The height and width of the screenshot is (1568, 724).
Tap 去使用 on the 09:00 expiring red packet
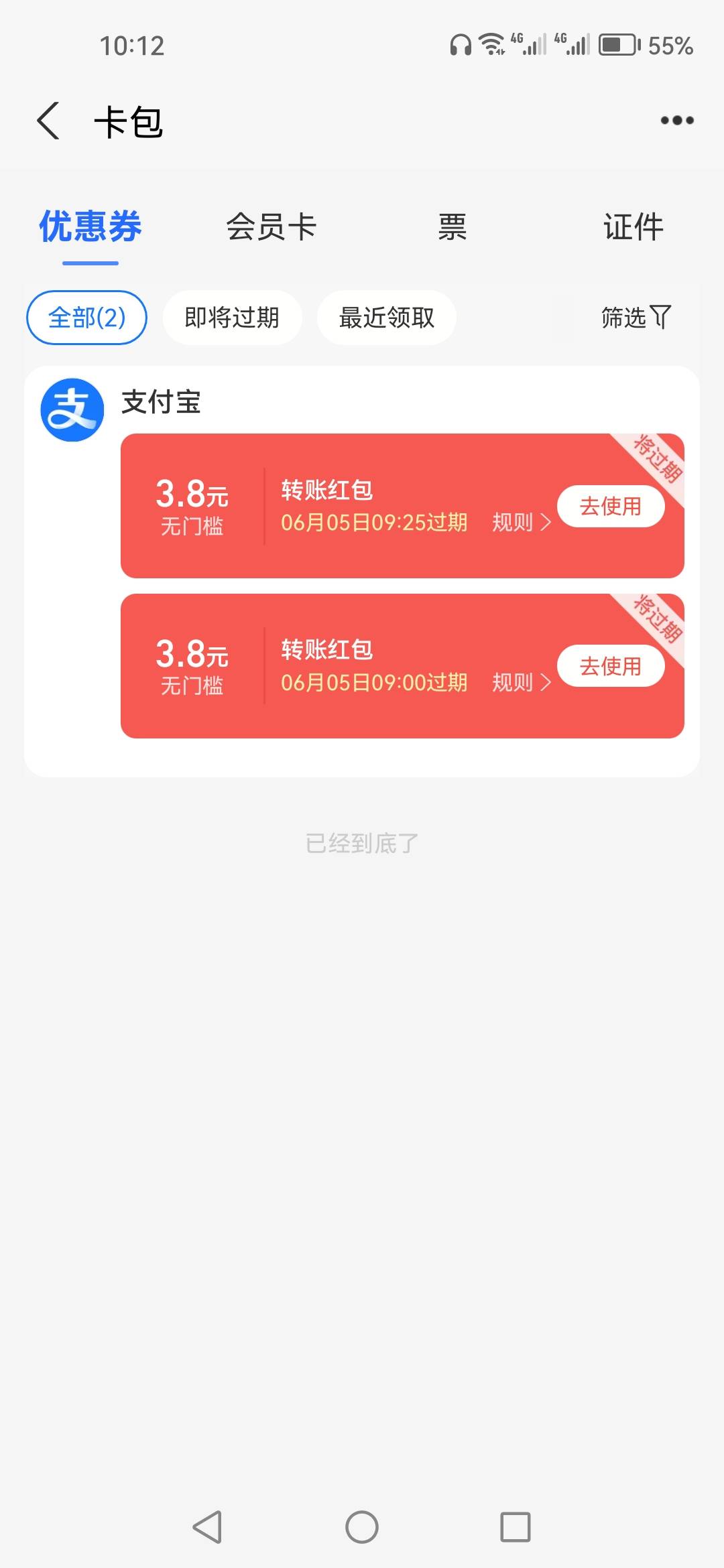(611, 666)
